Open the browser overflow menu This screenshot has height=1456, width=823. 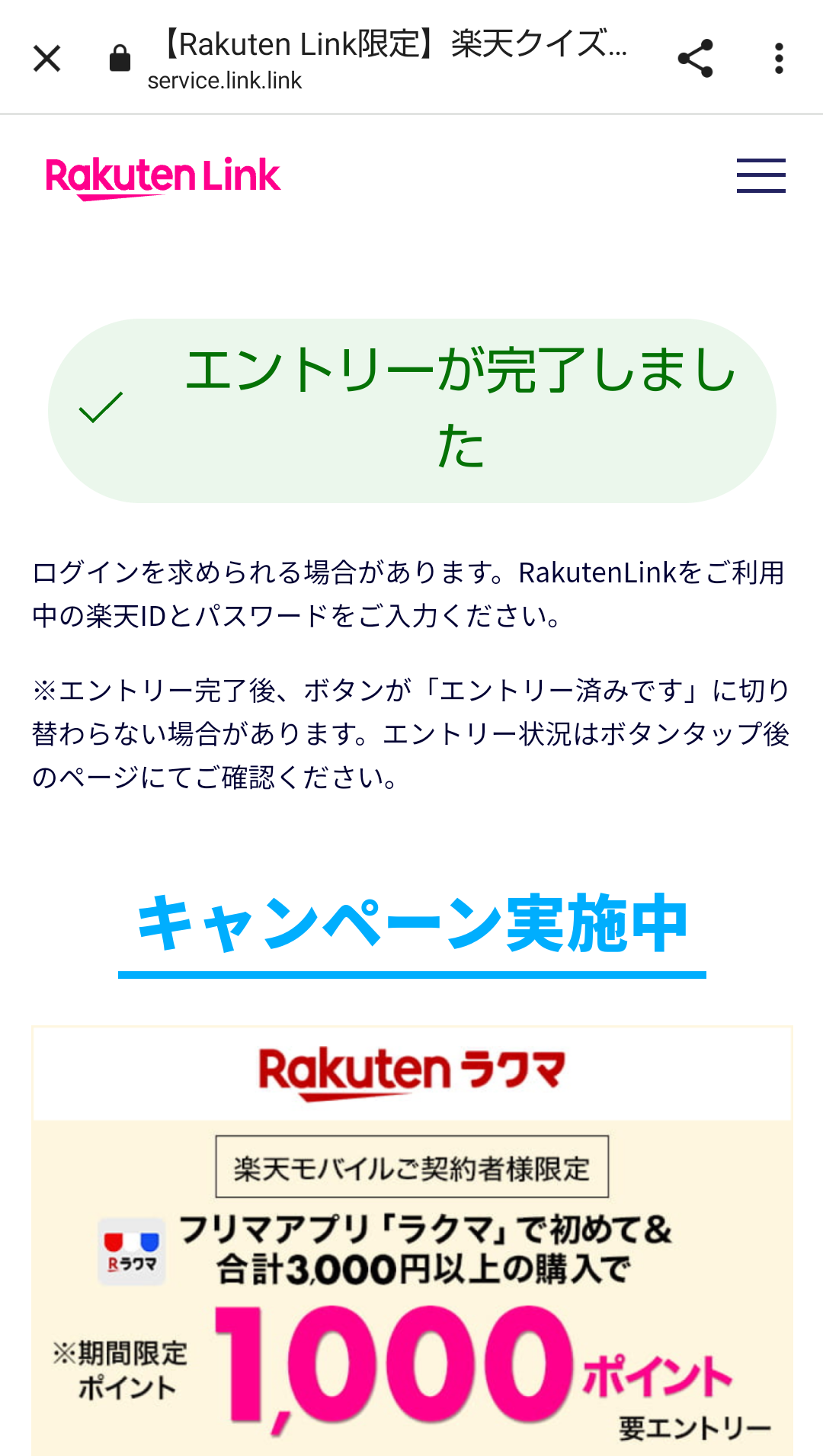(x=778, y=58)
